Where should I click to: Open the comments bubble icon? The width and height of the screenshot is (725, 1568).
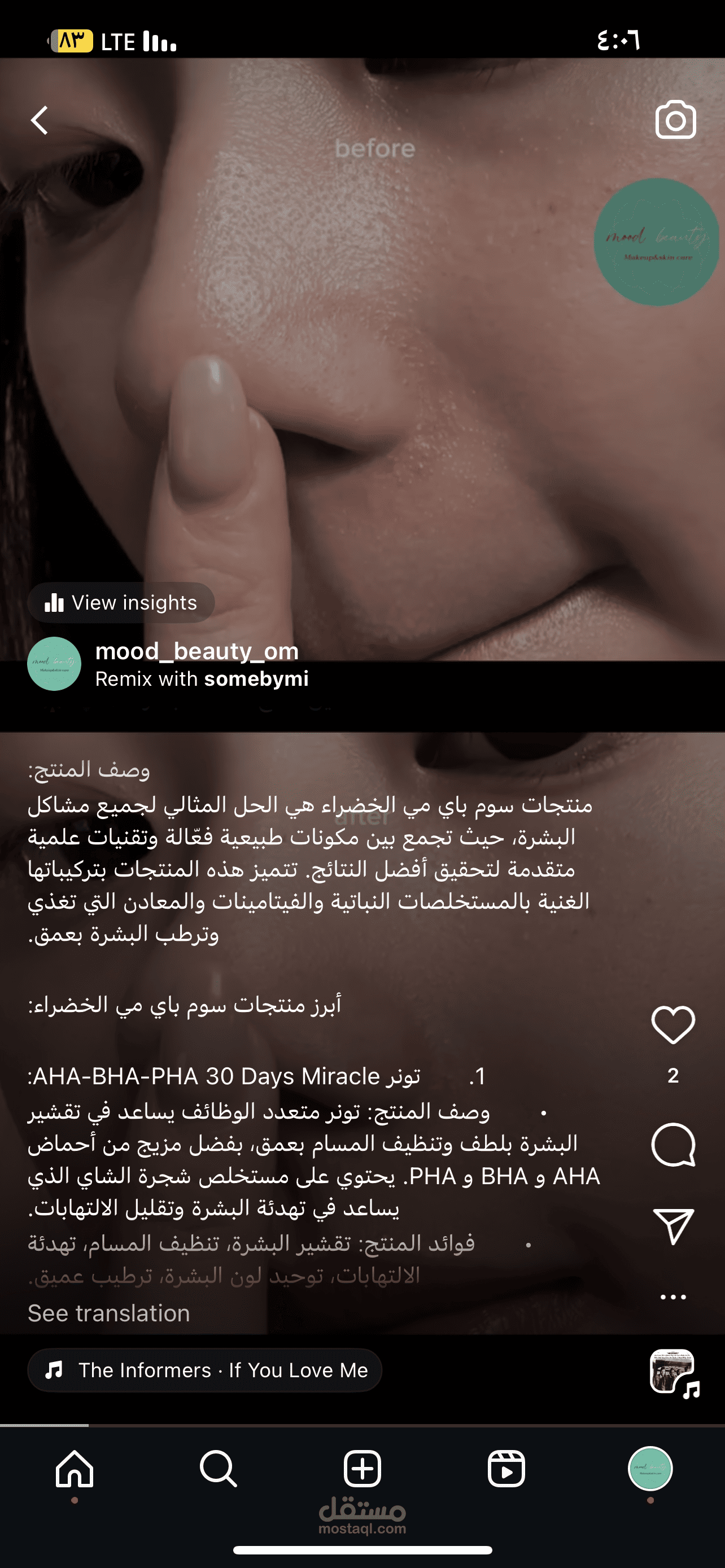[x=673, y=1144]
